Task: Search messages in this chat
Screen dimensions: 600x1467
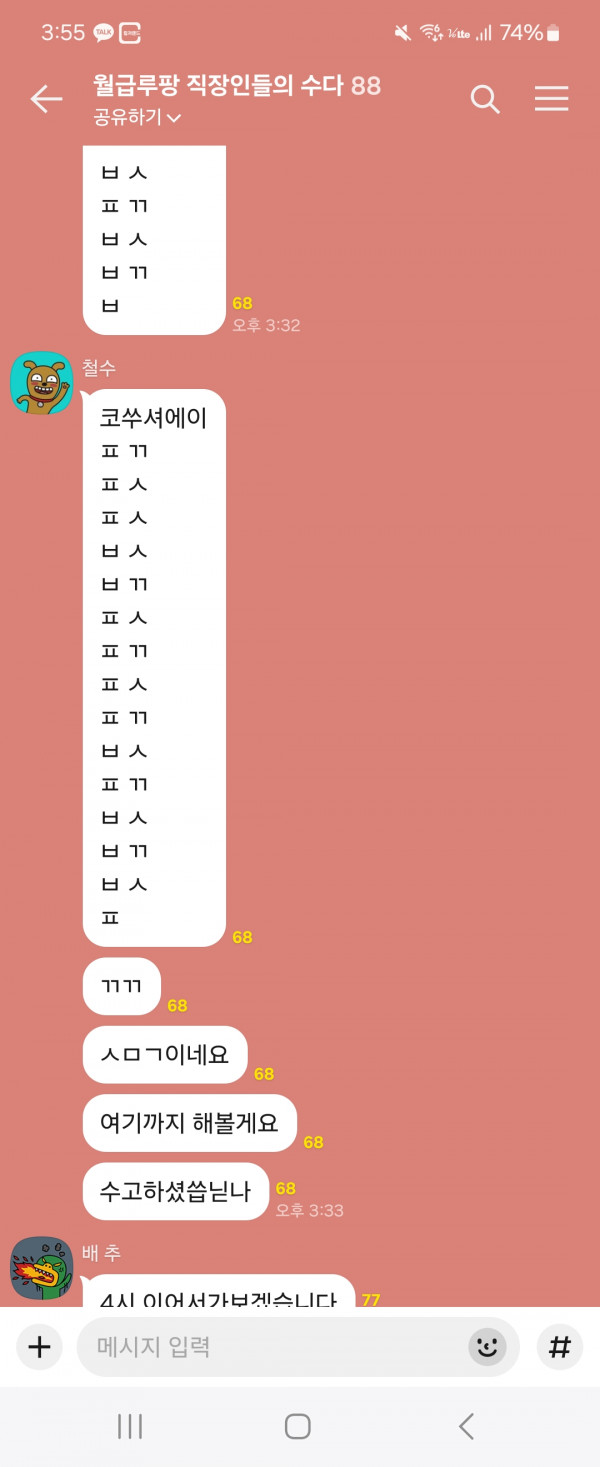Action: click(x=485, y=99)
